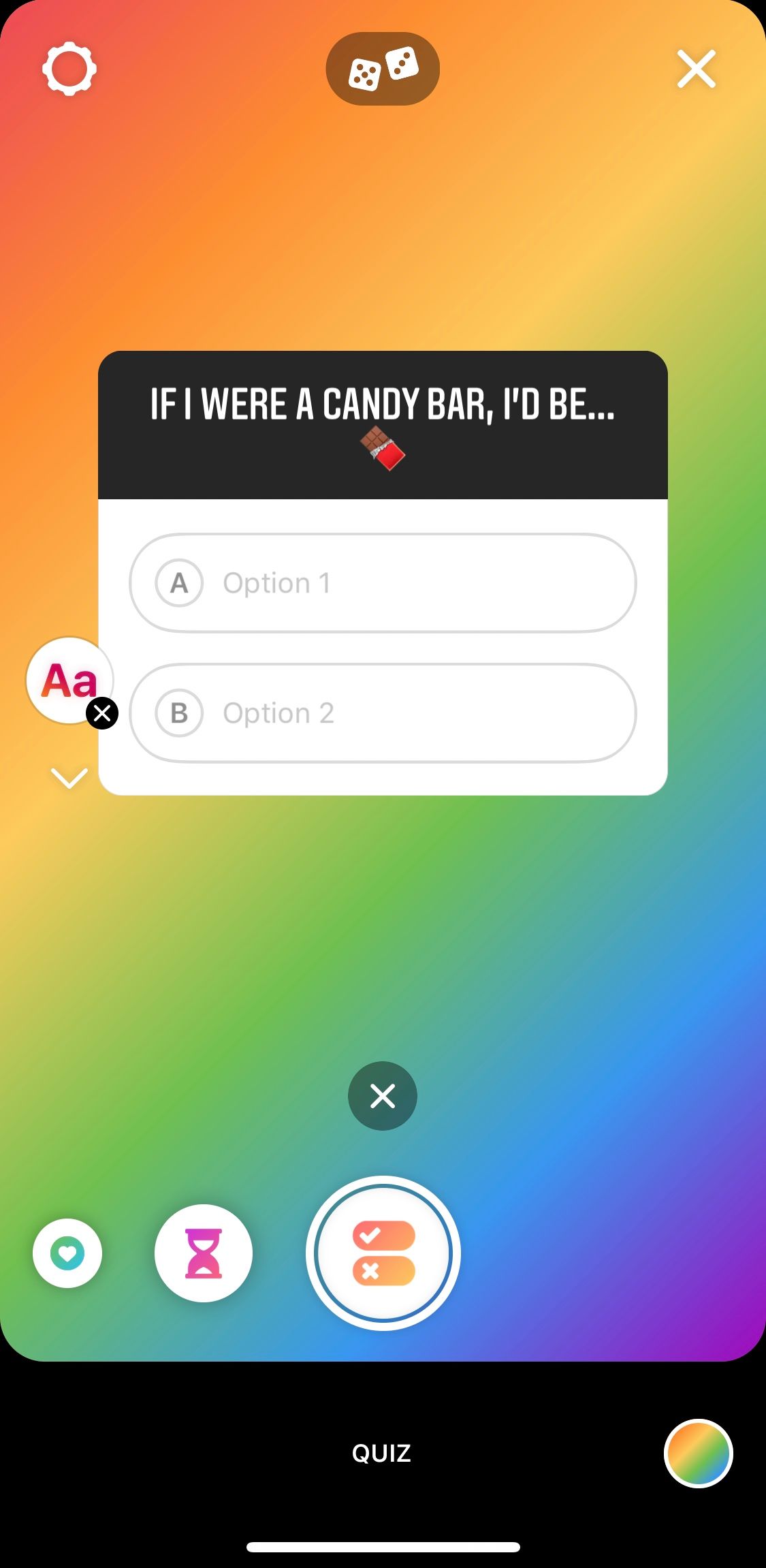Remove the Aa text mode selection

coord(102,713)
